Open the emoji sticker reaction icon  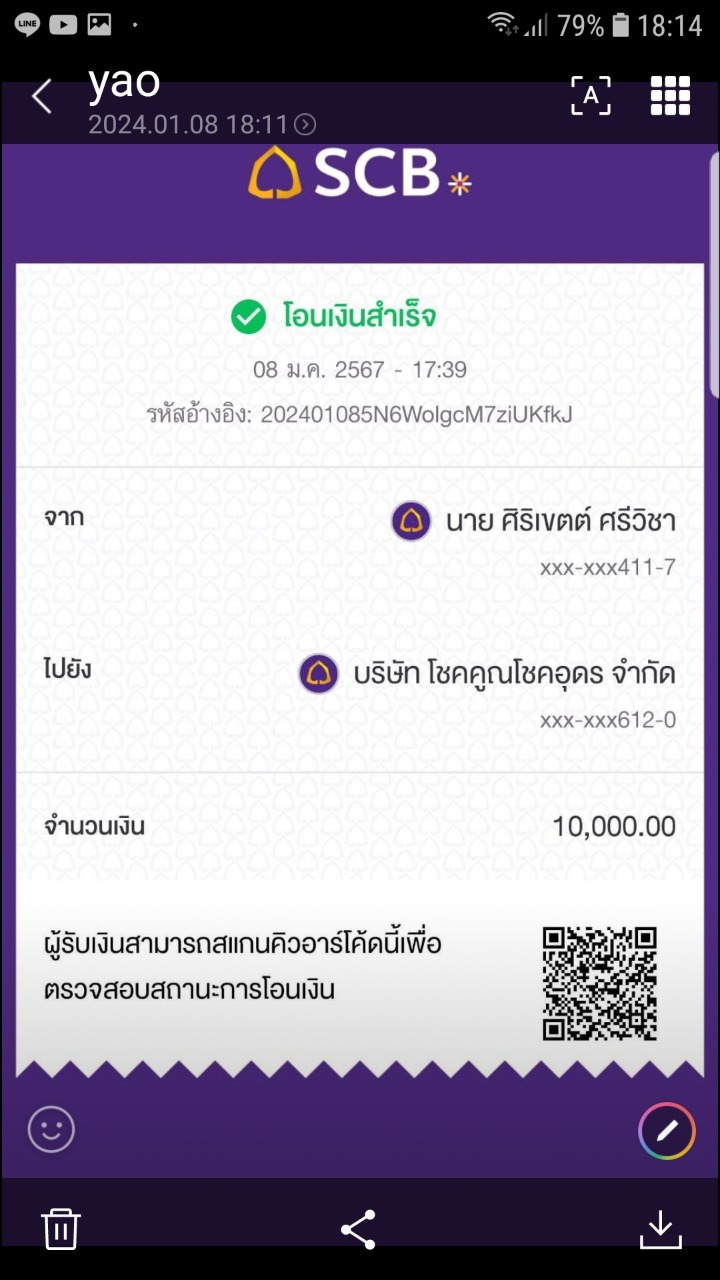(51, 1130)
